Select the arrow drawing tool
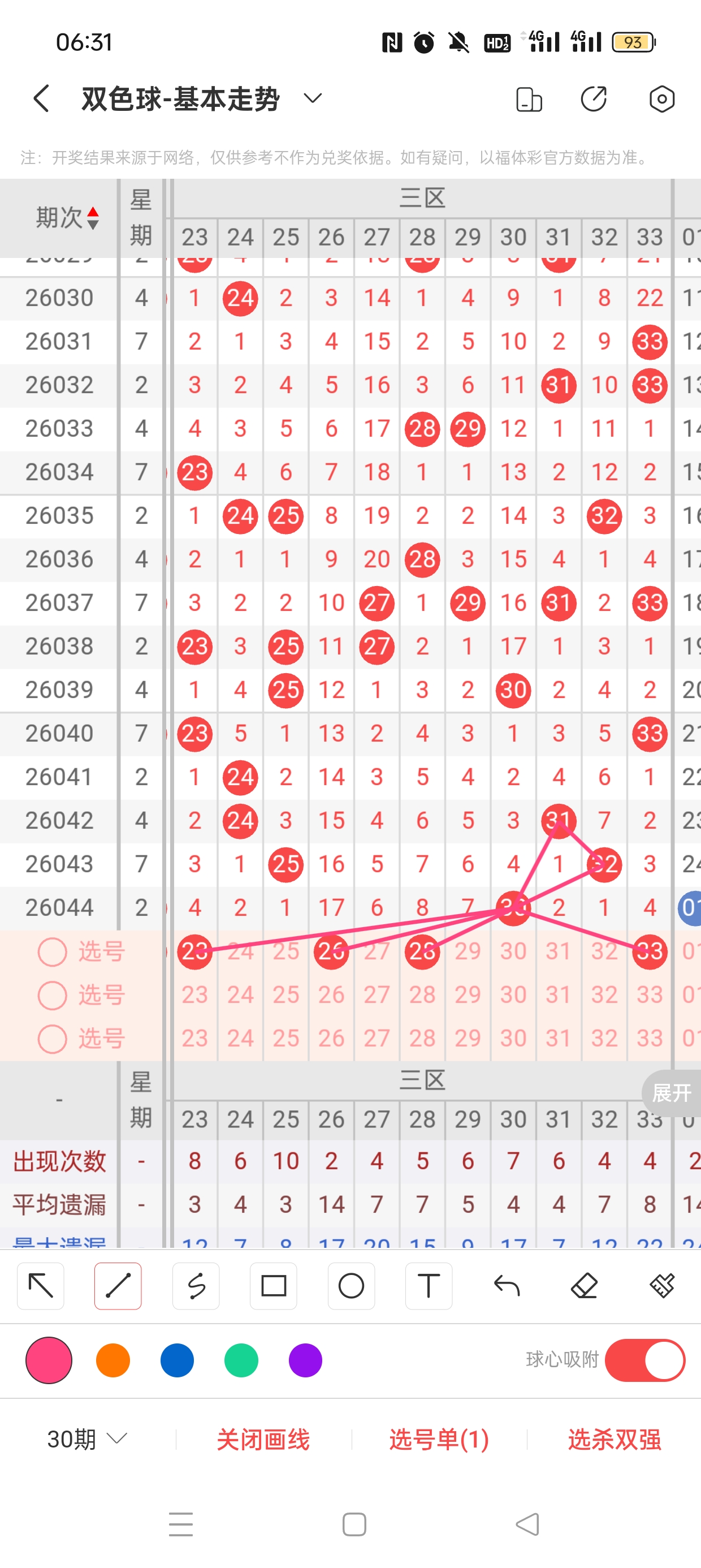 point(41,1286)
